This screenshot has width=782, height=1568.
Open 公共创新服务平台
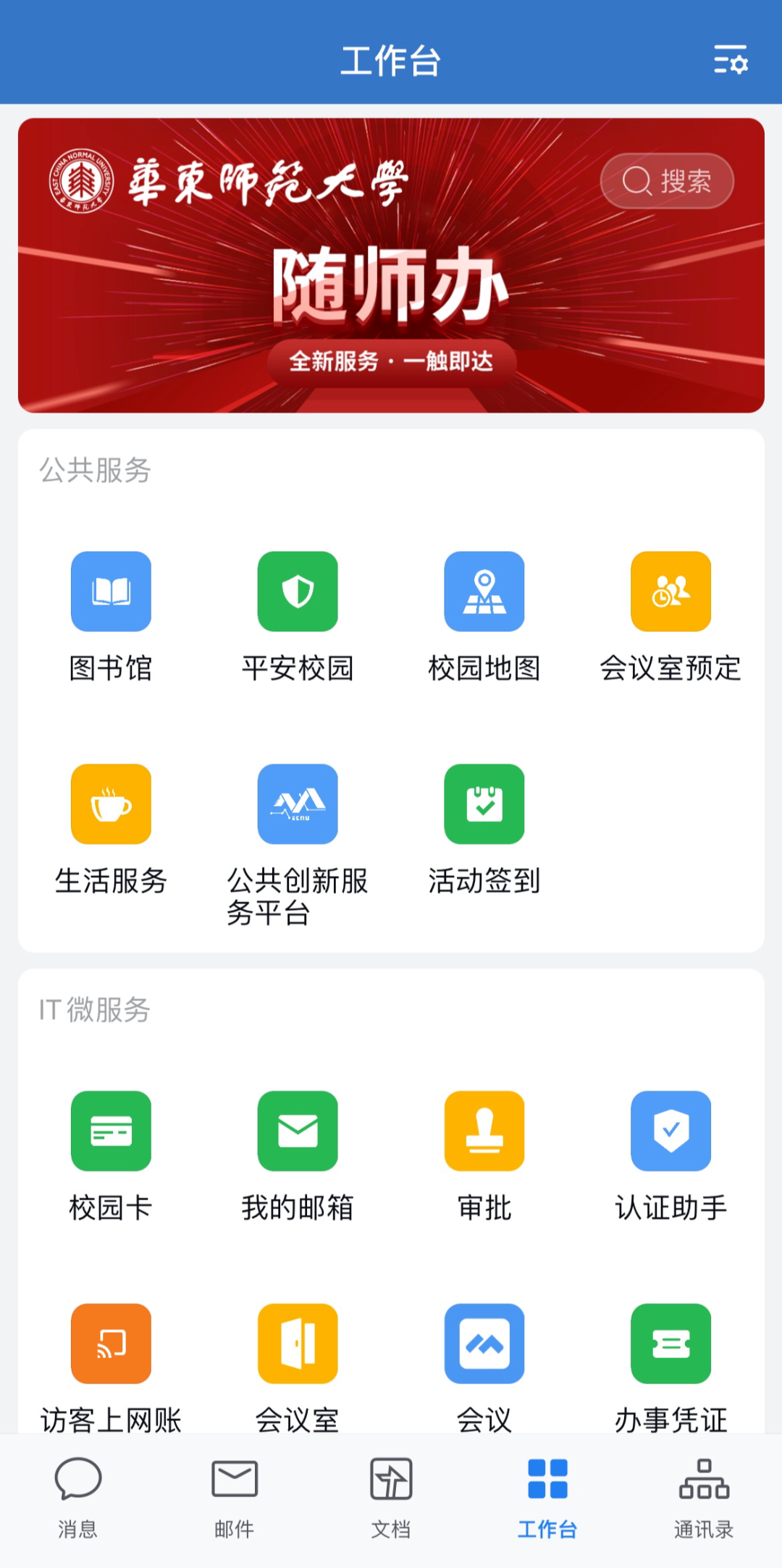click(x=298, y=804)
